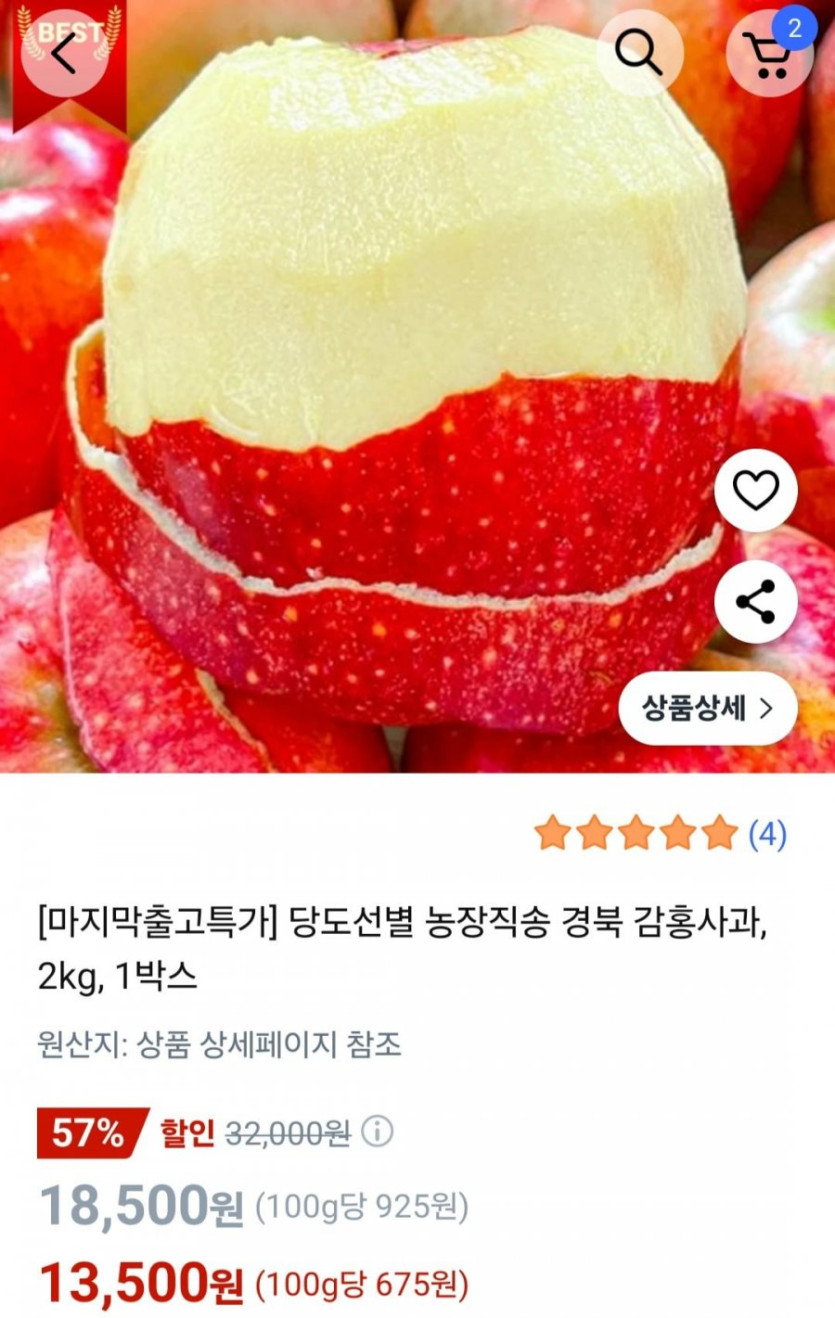The height and width of the screenshot is (1318, 835).
Task: Add this apple product to wishlist
Action: pyautogui.click(x=755, y=490)
